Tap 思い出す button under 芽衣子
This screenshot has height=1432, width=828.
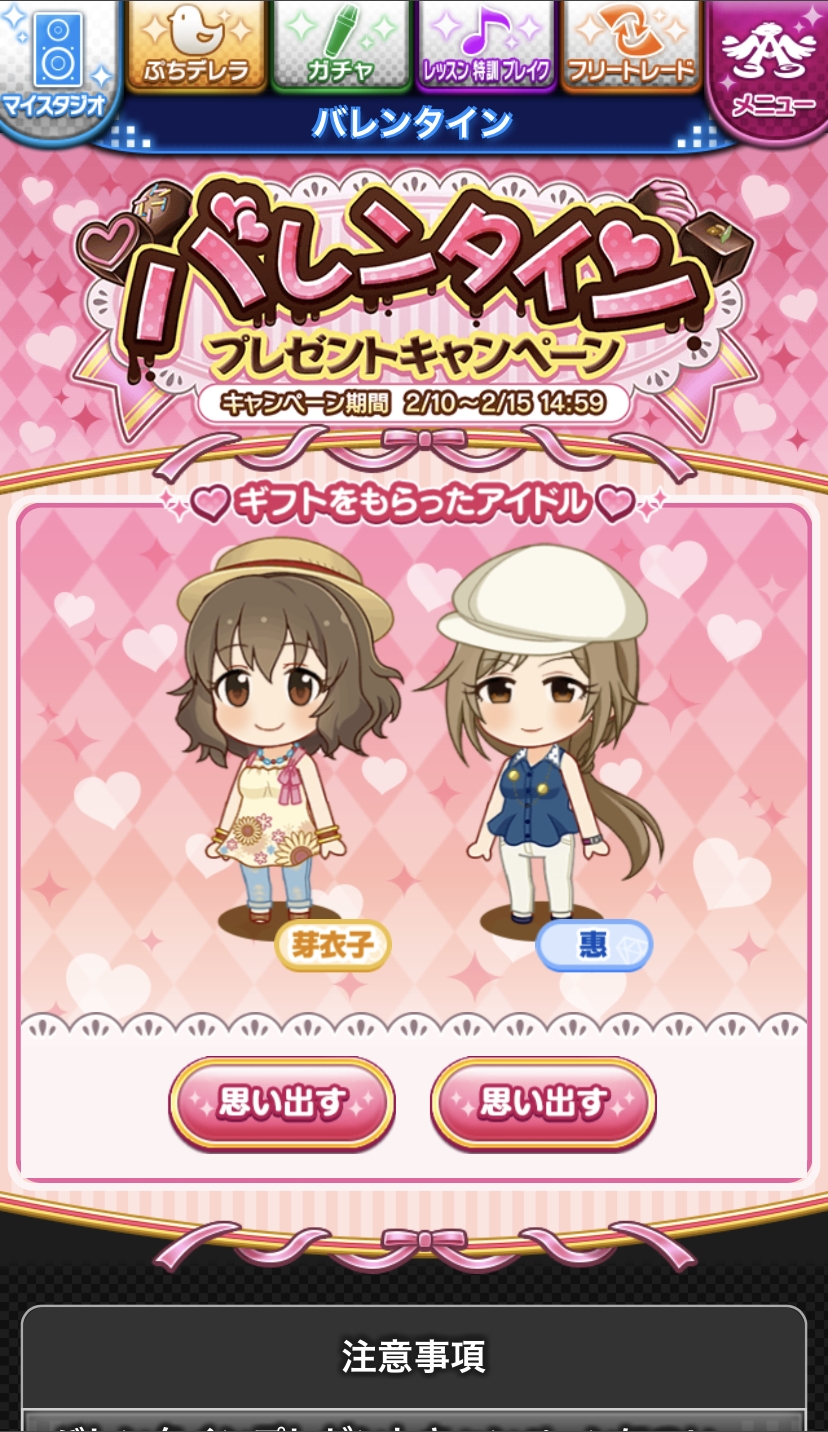tap(282, 1103)
